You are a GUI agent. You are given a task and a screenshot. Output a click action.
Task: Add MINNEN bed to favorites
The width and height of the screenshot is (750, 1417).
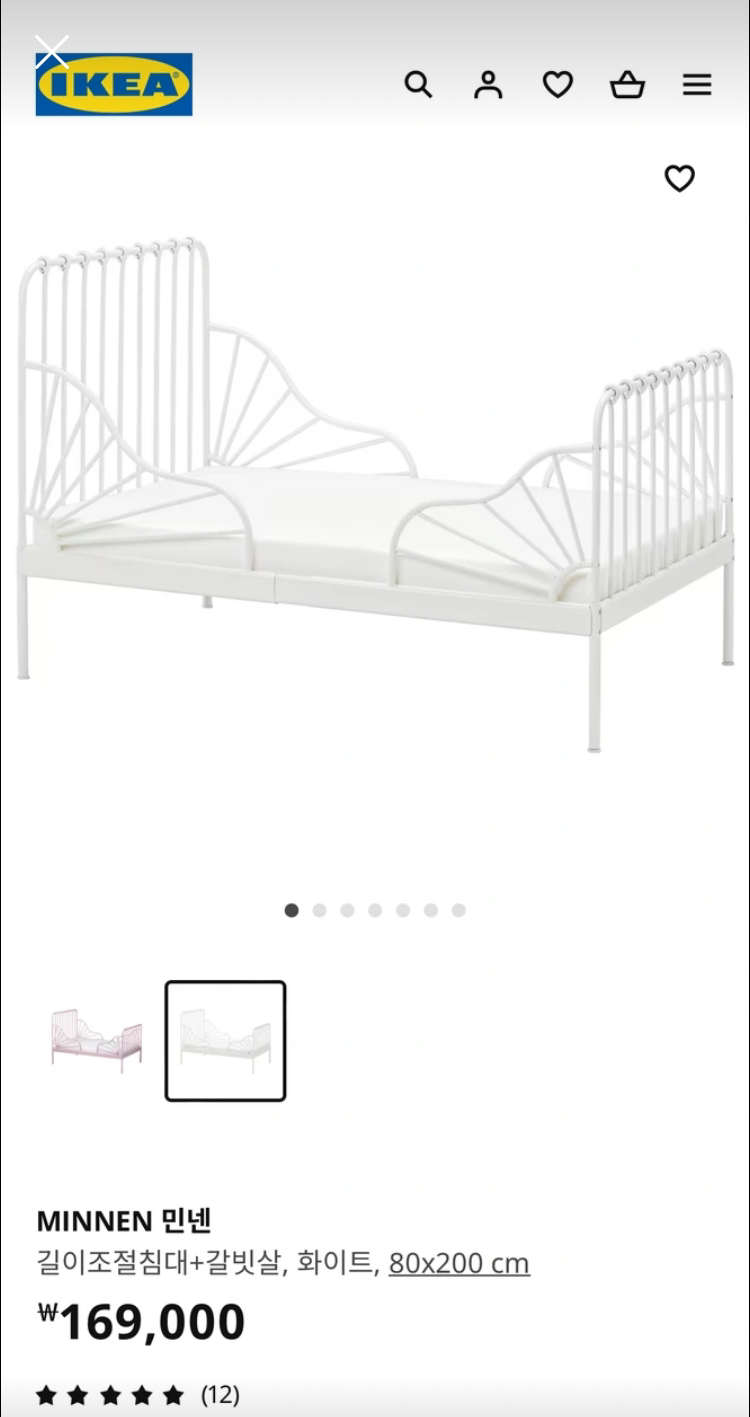[679, 179]
